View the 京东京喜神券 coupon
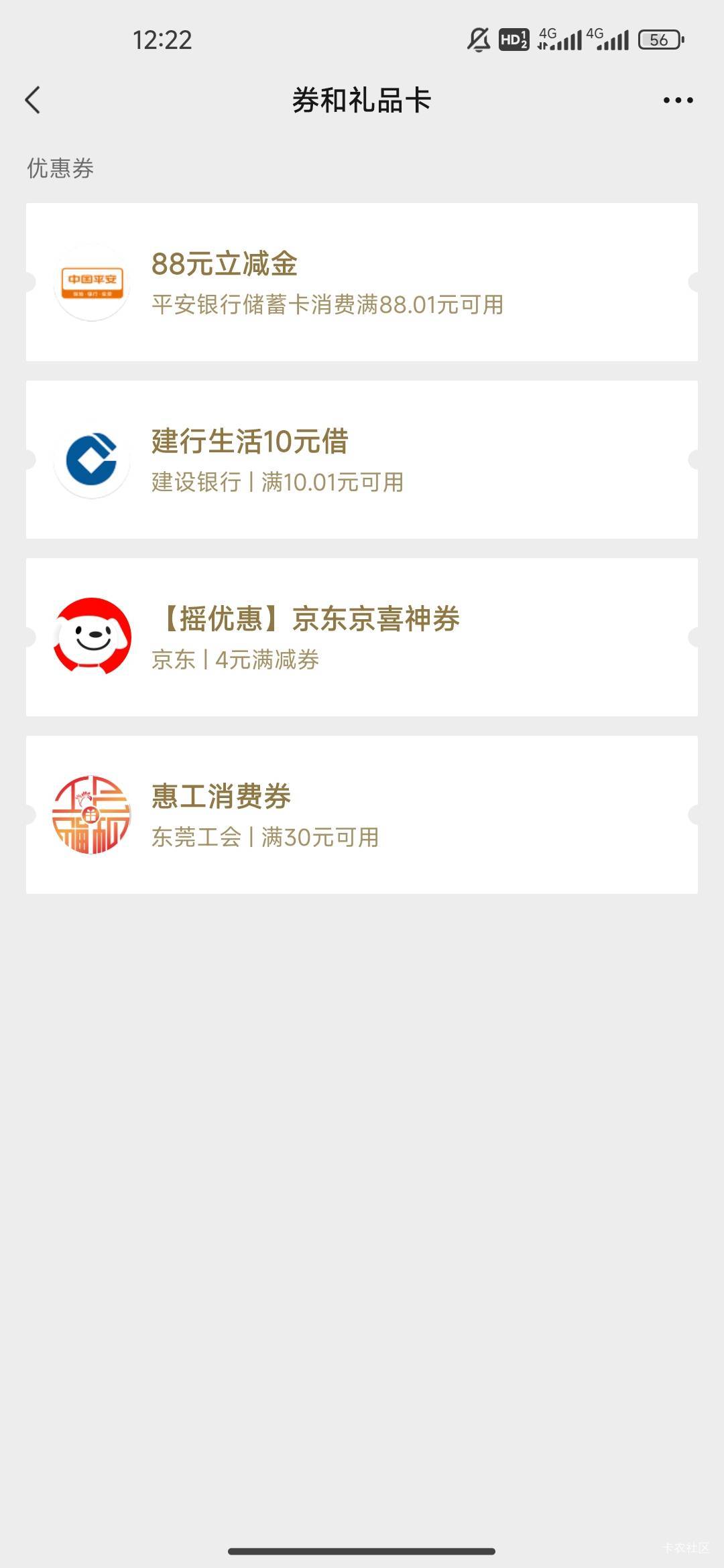This screenshot has height=1568, width=724. 362,637
